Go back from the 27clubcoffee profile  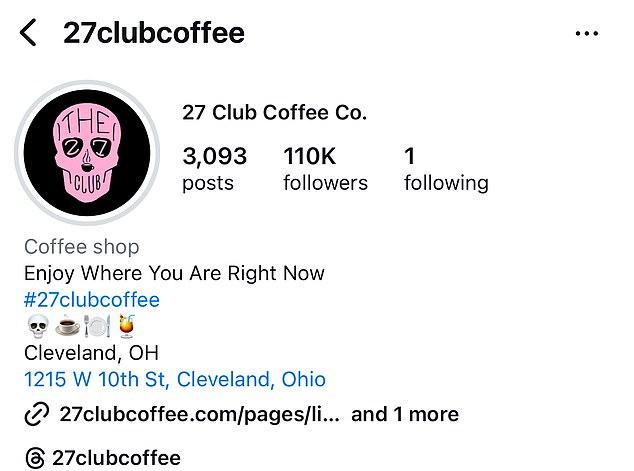tap(29, 33)
